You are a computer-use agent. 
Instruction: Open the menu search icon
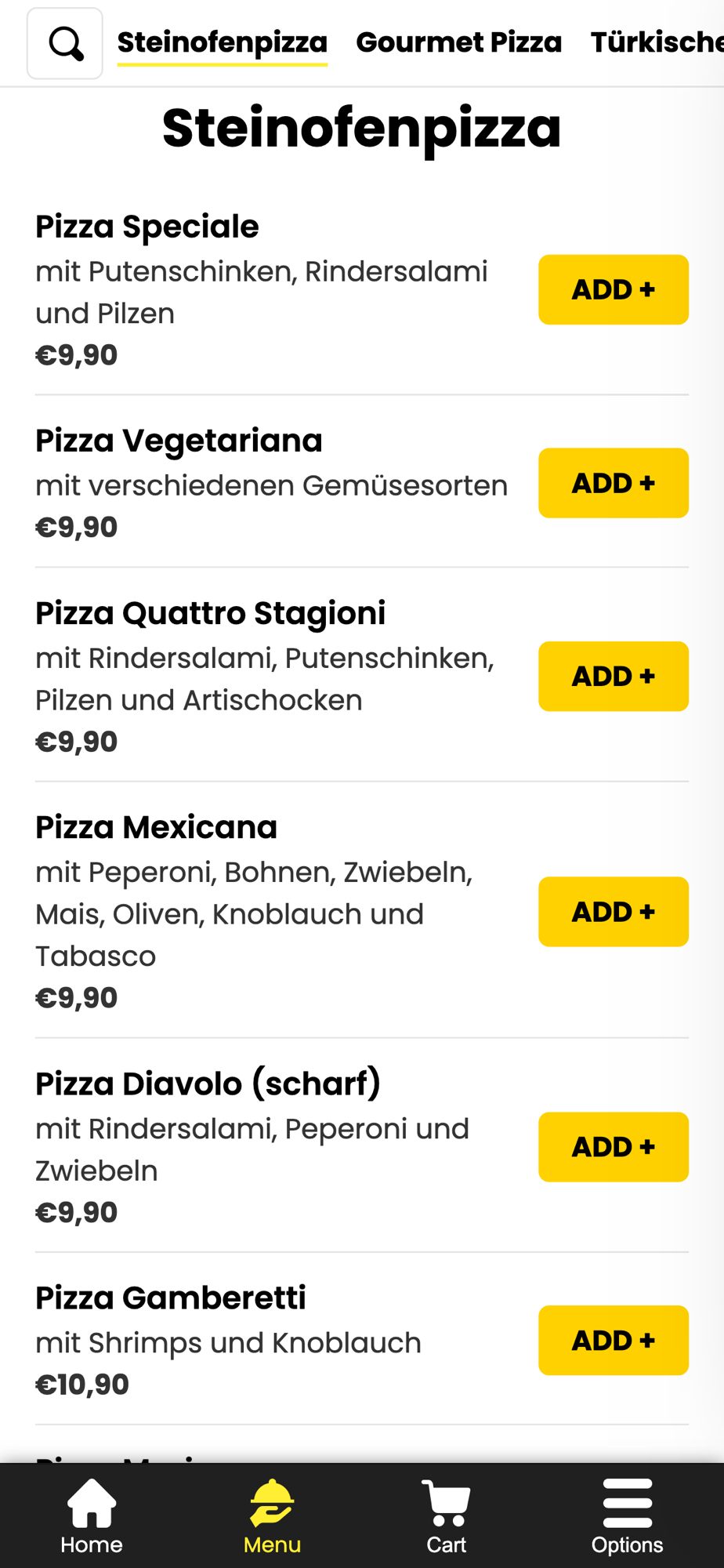pyautogui.click(x=65, y=44)
